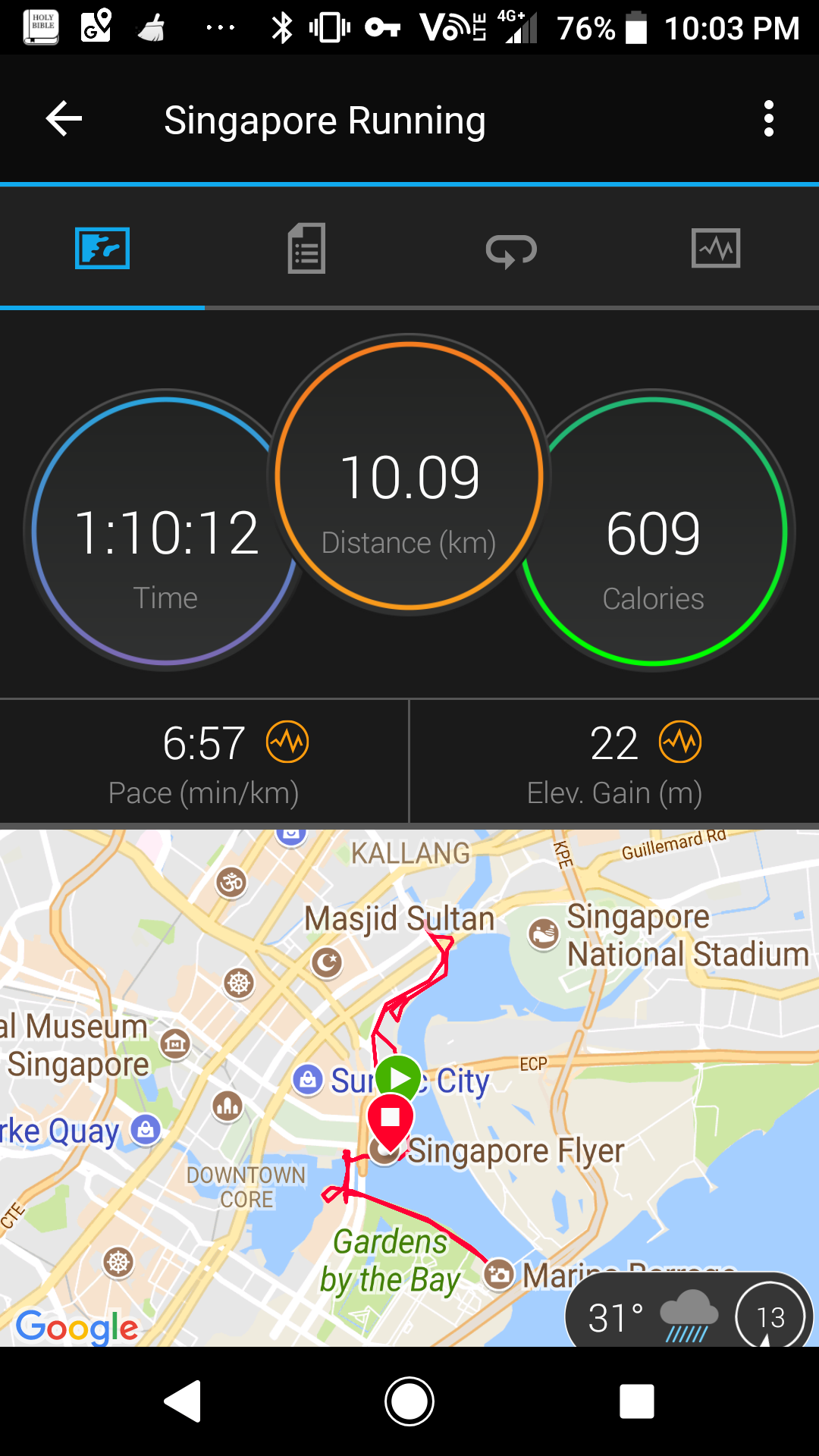819x1456 pixels.
Task: Open the running route map
Action: click(x=409, y=1087)
